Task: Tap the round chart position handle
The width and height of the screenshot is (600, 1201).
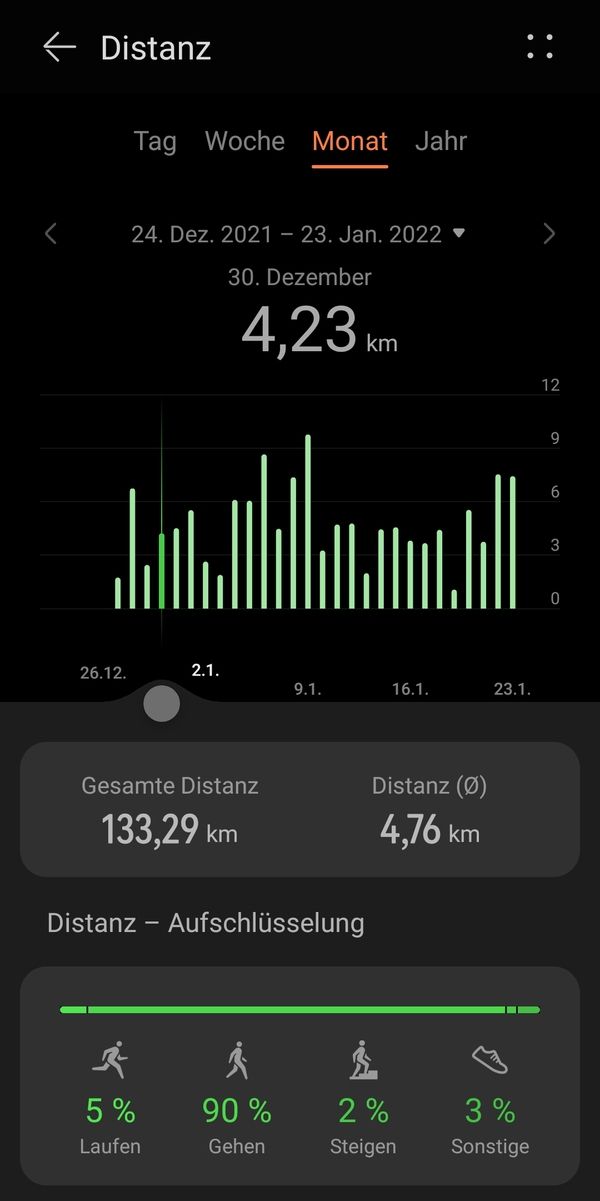Action: [x=162, y=704]
